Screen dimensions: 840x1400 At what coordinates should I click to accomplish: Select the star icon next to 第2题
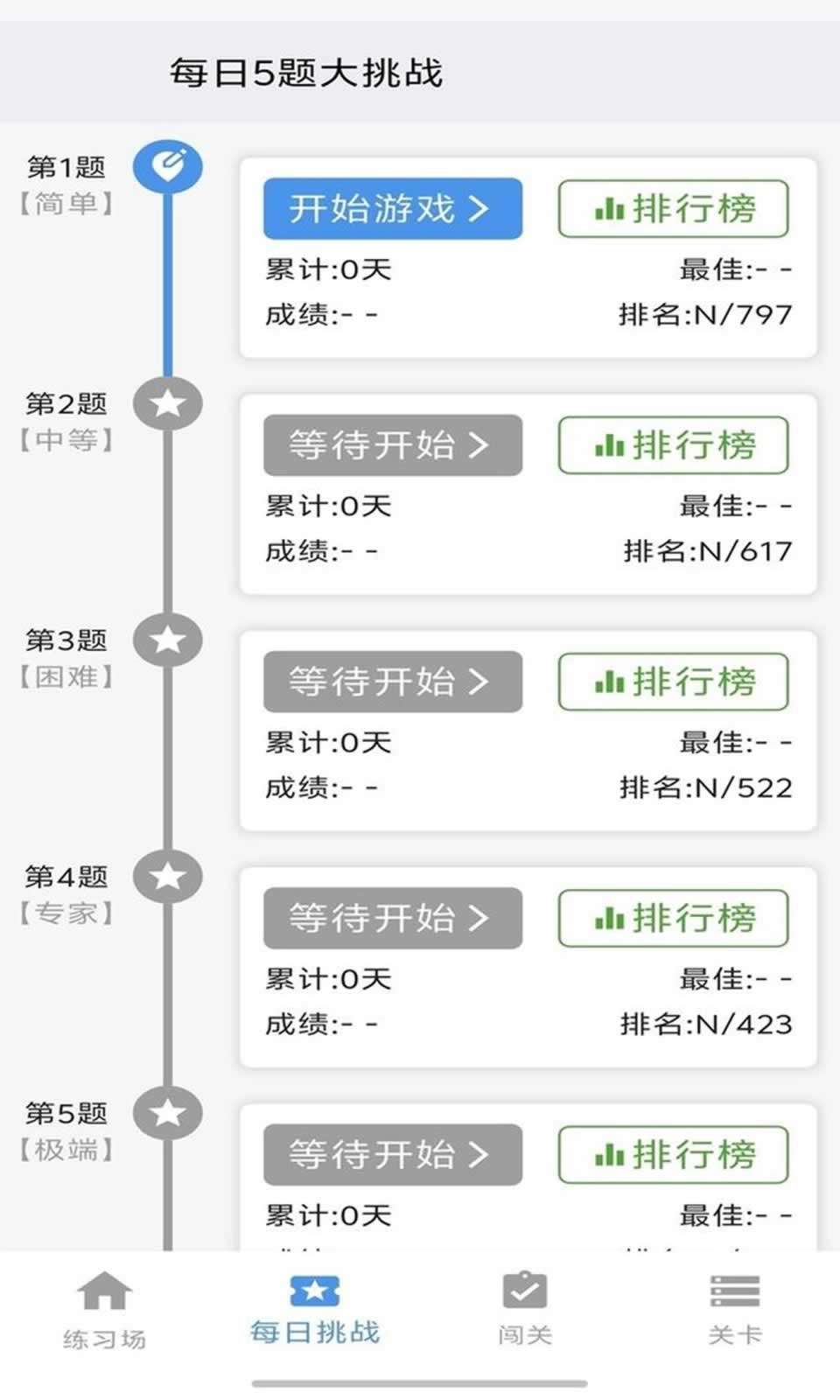pos(167,404)
